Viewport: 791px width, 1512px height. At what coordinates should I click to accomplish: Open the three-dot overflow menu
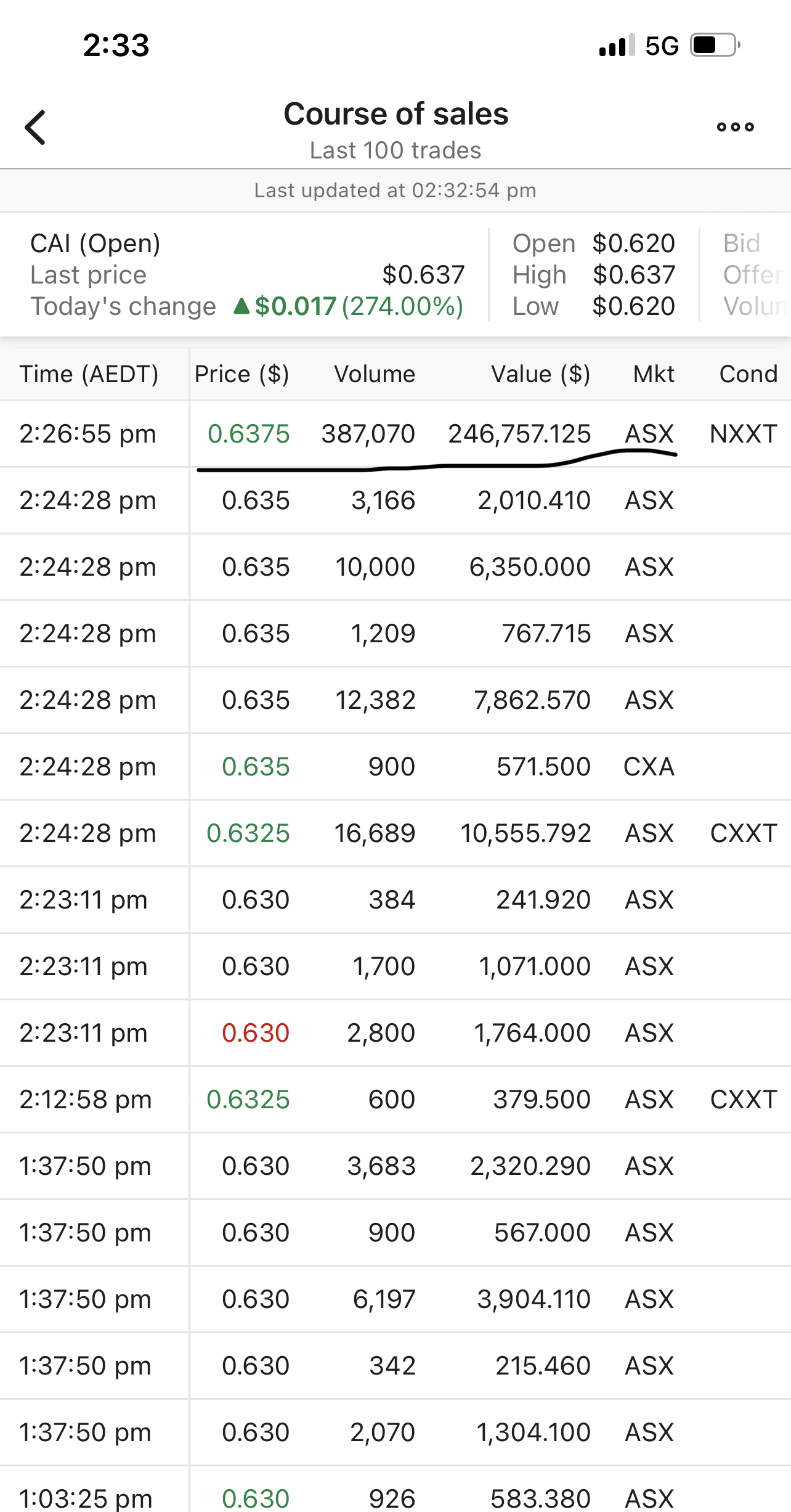[x=735, y=127]
